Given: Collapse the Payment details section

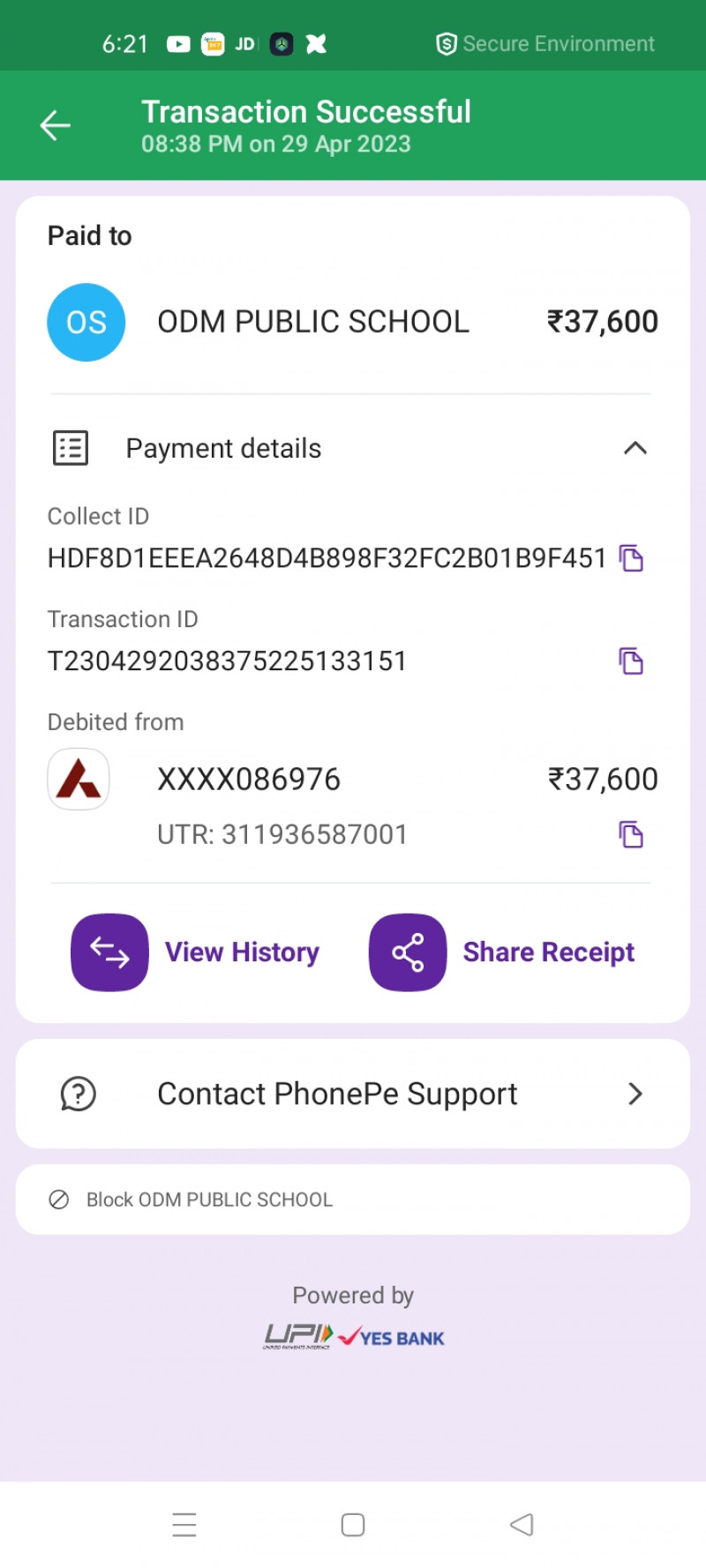Looking at the screenshot, I should 635,448.
